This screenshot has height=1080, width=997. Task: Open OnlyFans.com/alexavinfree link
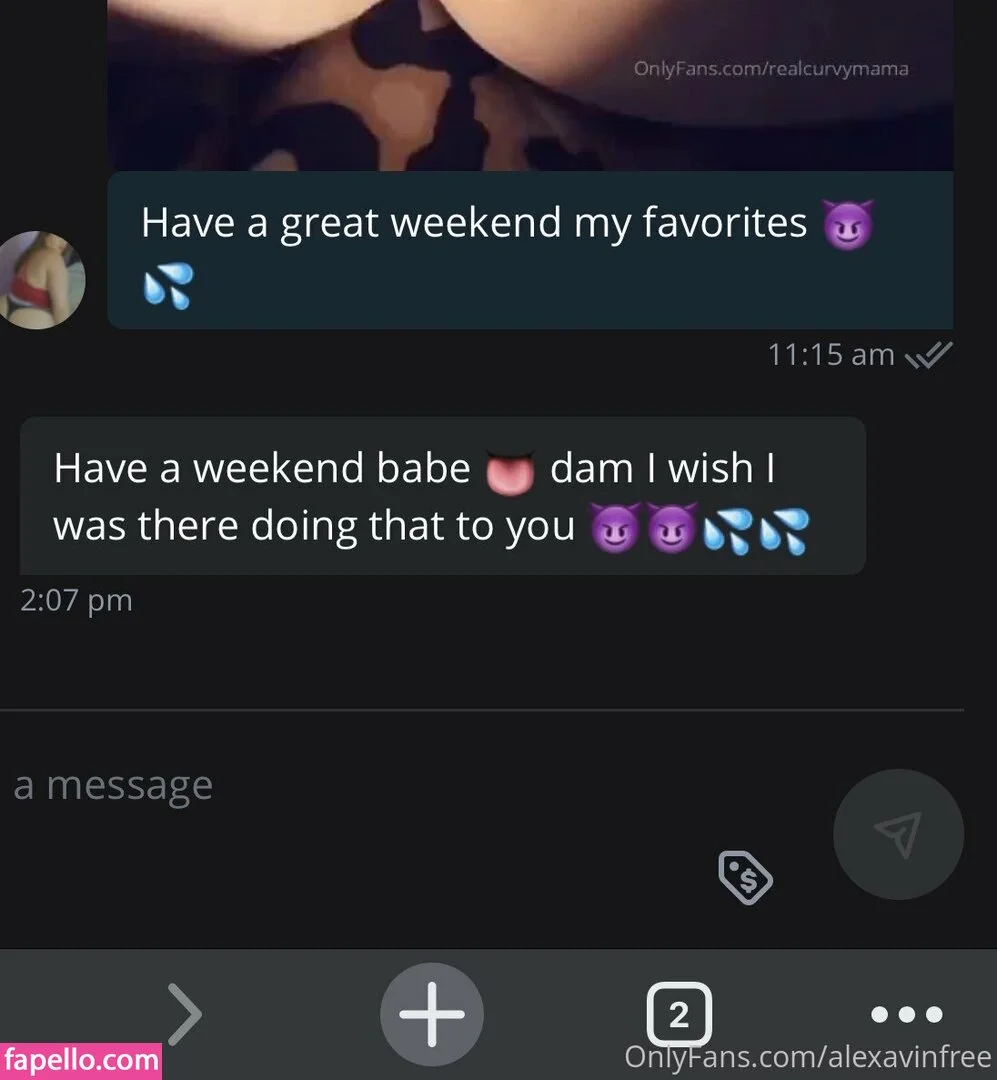click(x=808, y=1056)
